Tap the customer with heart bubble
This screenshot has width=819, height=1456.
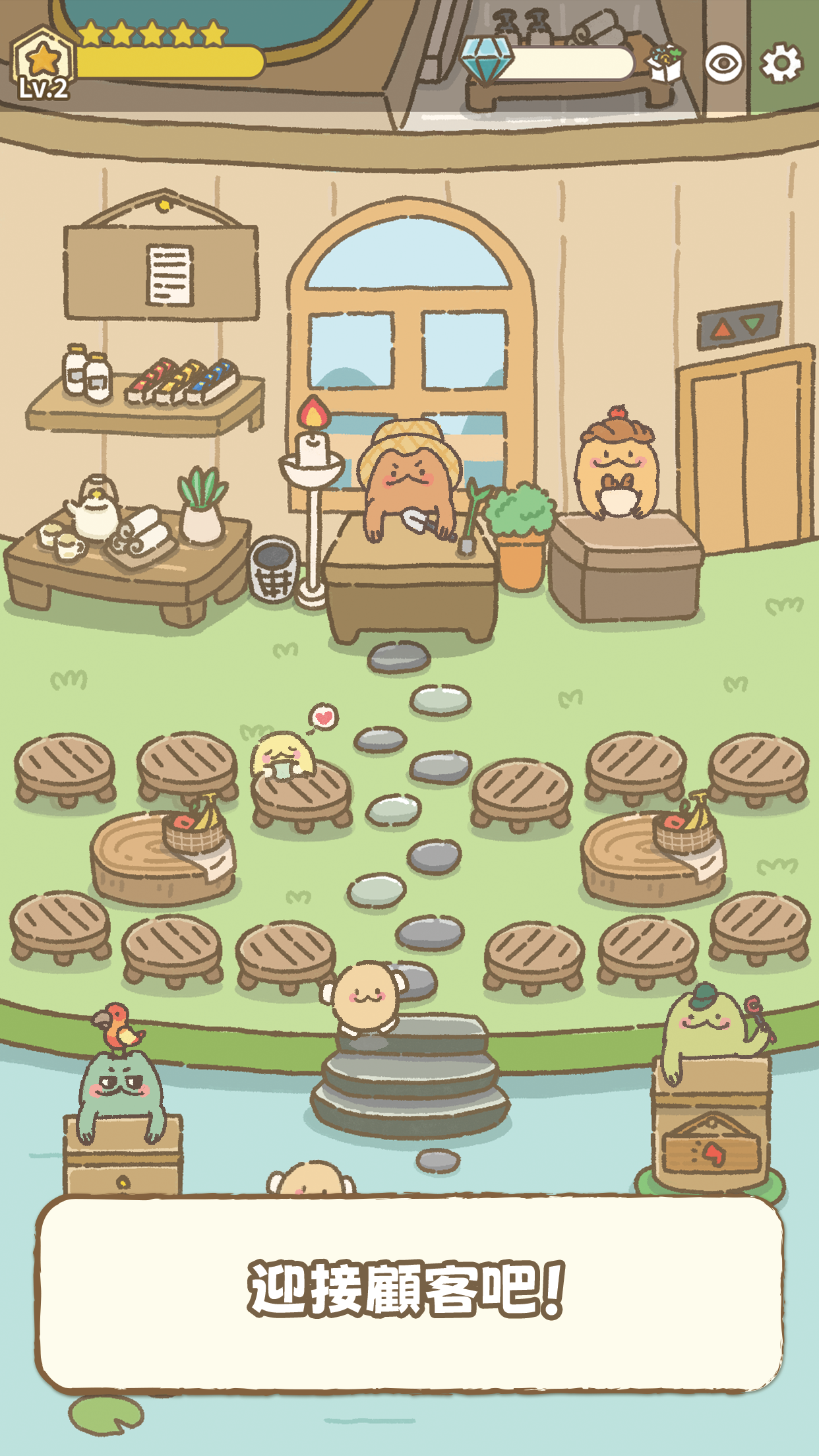(x=284, y=757)
